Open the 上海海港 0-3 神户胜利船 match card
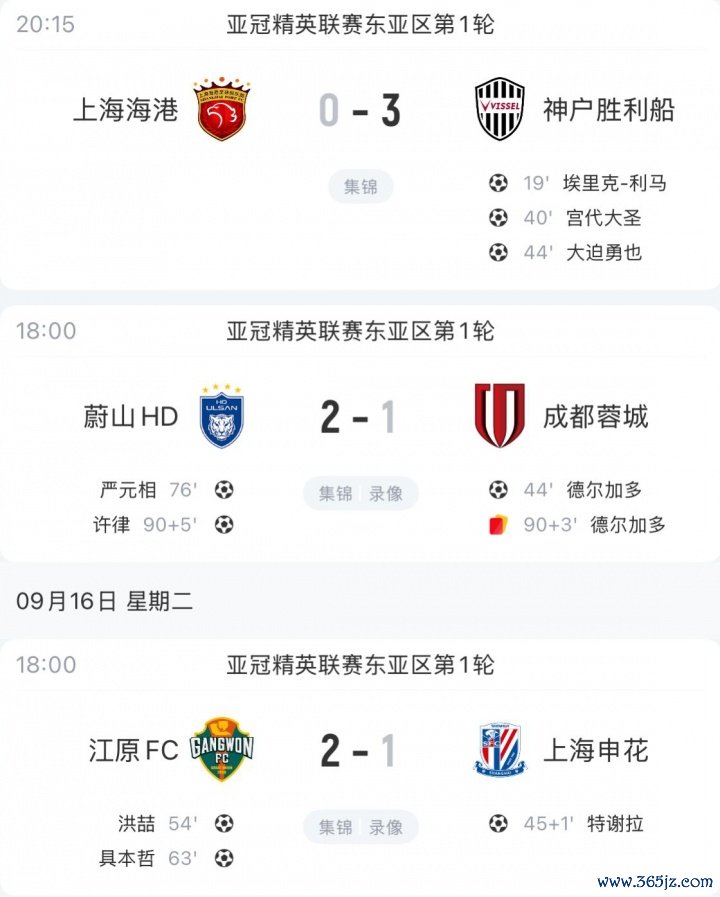720x897 pixels. pos(359,112)
